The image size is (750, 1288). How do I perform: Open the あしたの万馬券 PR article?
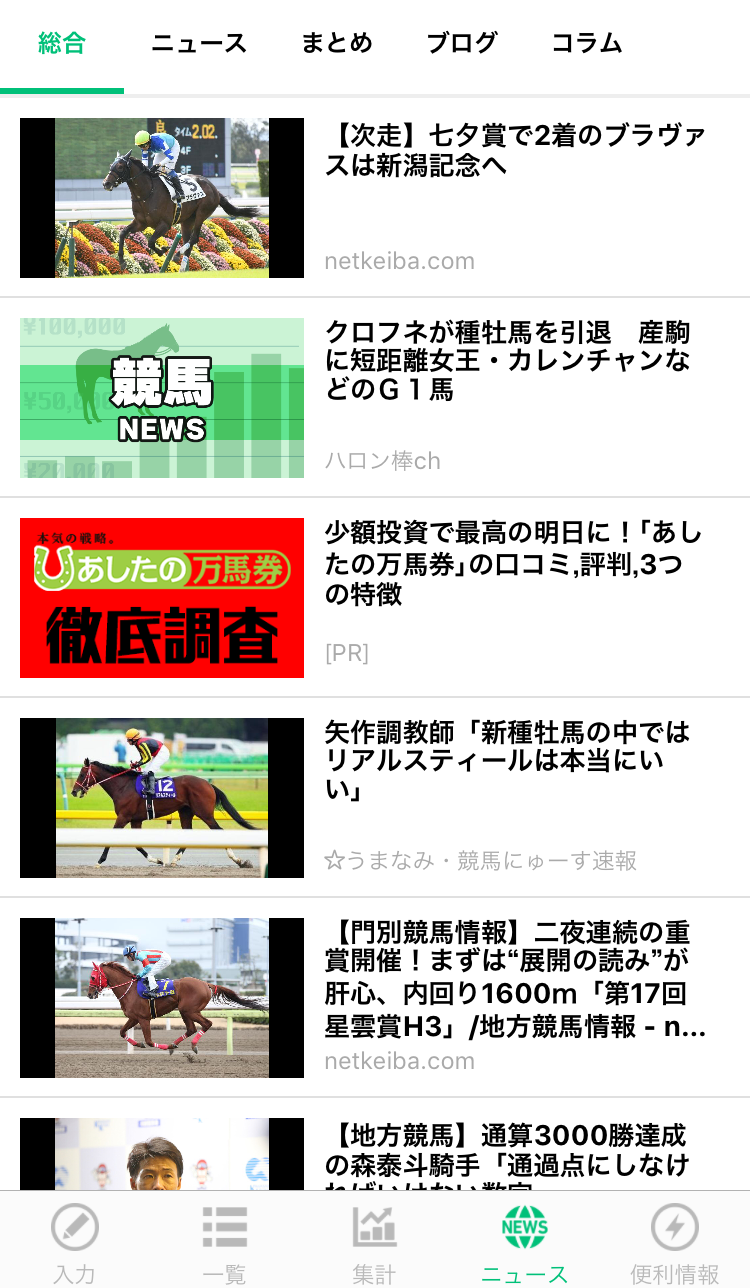tap(513, 563)
